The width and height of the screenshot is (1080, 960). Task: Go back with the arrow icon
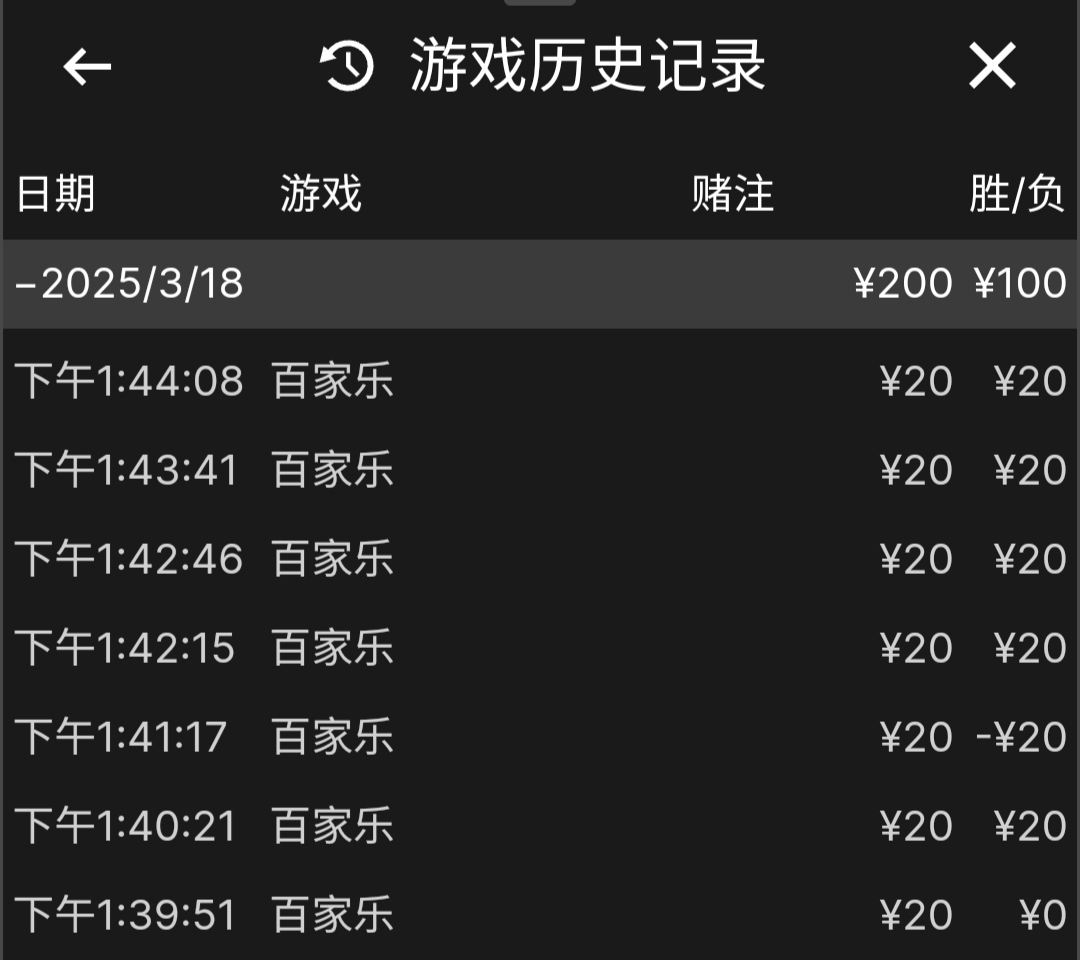tap(87, 67)
